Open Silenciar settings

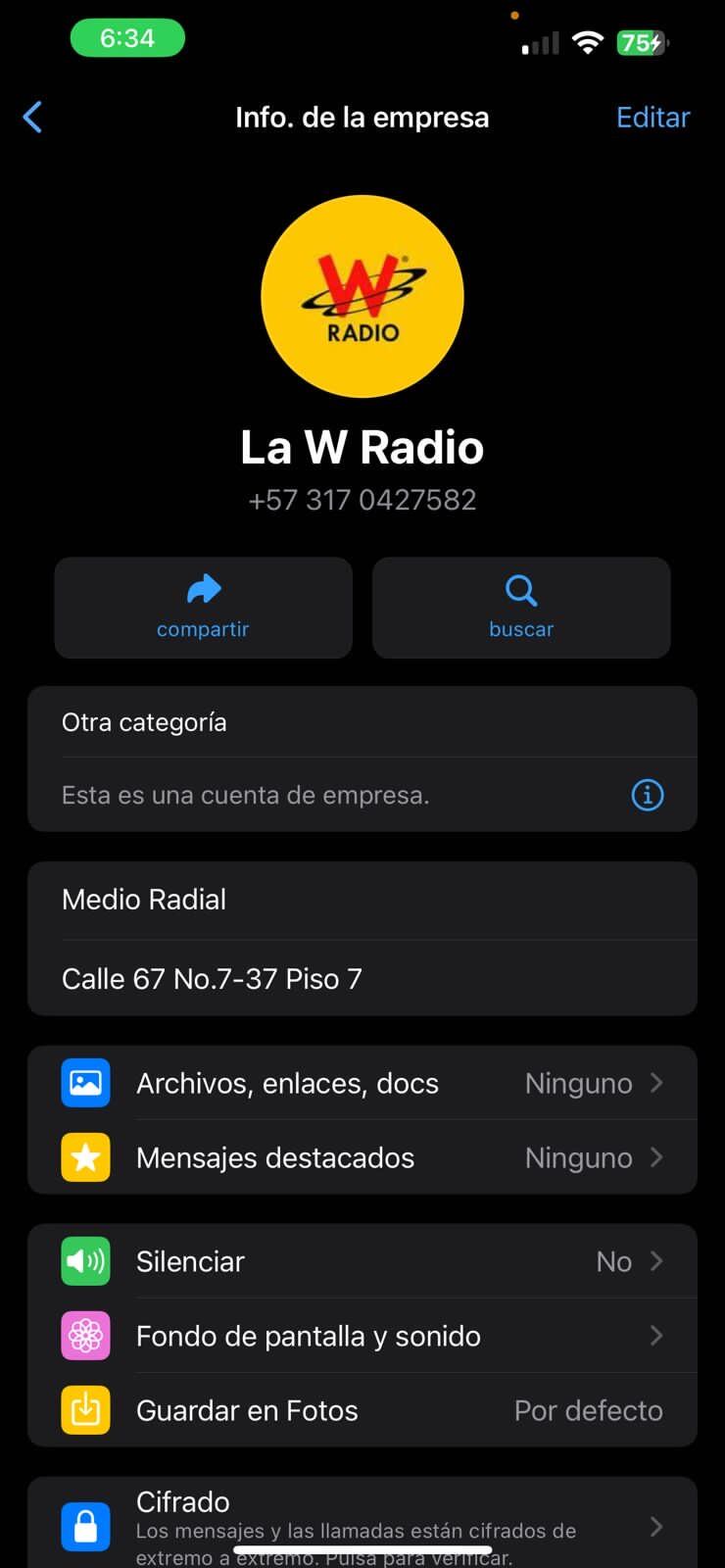pyautogui.click(x=362, y=1261)
